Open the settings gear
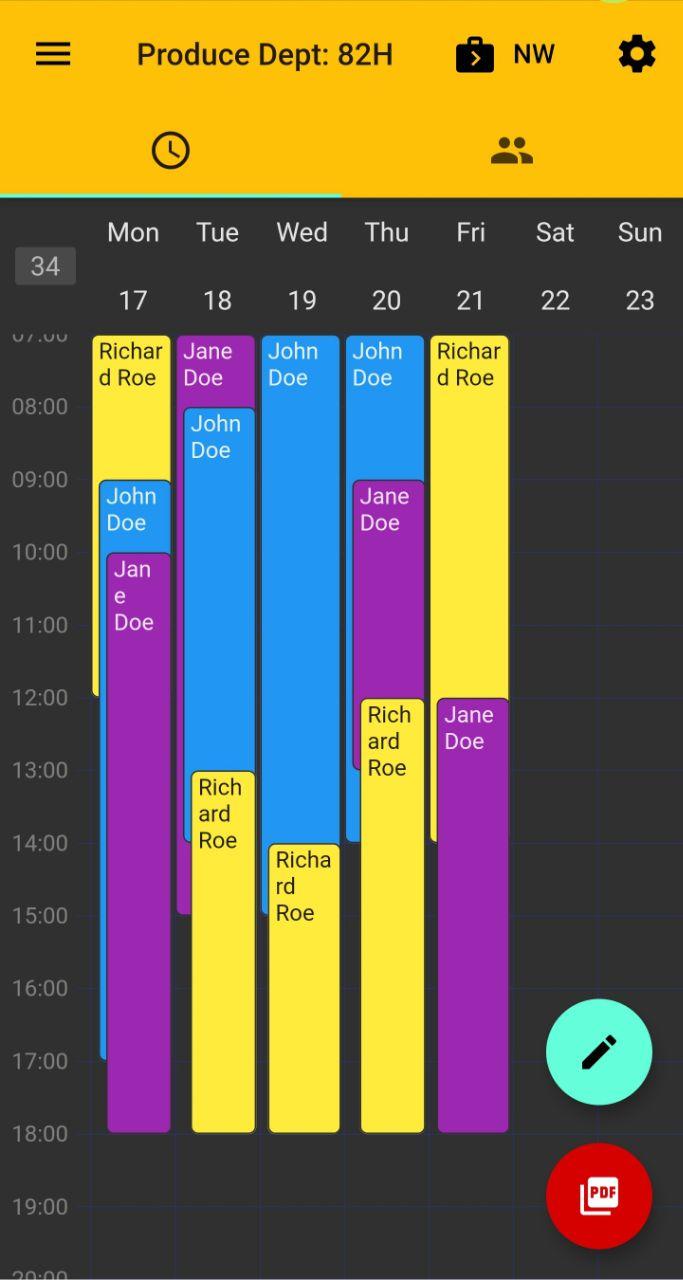This screenshot has width=683, height=1280. pyautogui.click(x=637, y=54)
